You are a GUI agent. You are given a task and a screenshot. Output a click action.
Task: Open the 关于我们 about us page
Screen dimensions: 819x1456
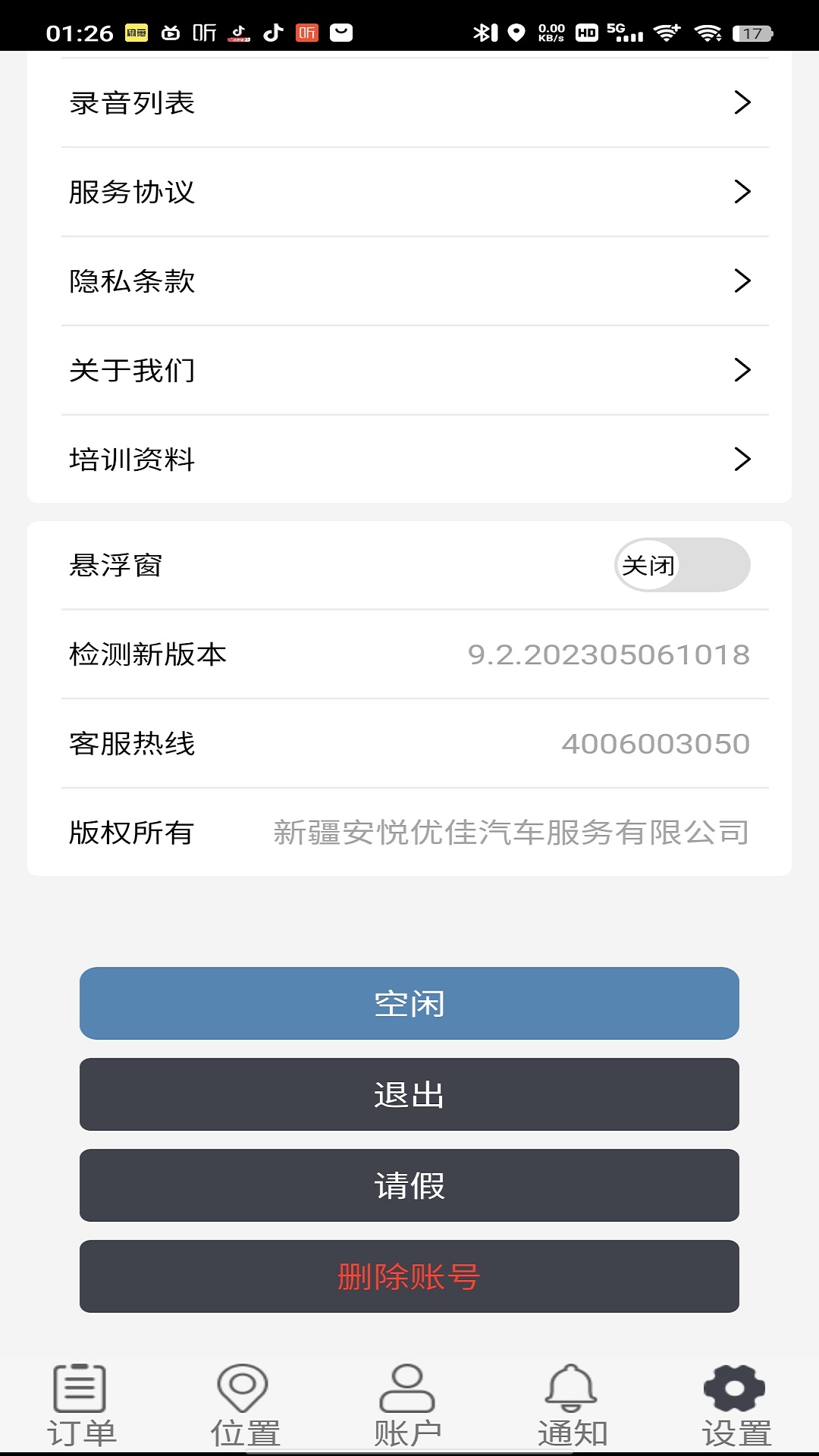point(743,370)
